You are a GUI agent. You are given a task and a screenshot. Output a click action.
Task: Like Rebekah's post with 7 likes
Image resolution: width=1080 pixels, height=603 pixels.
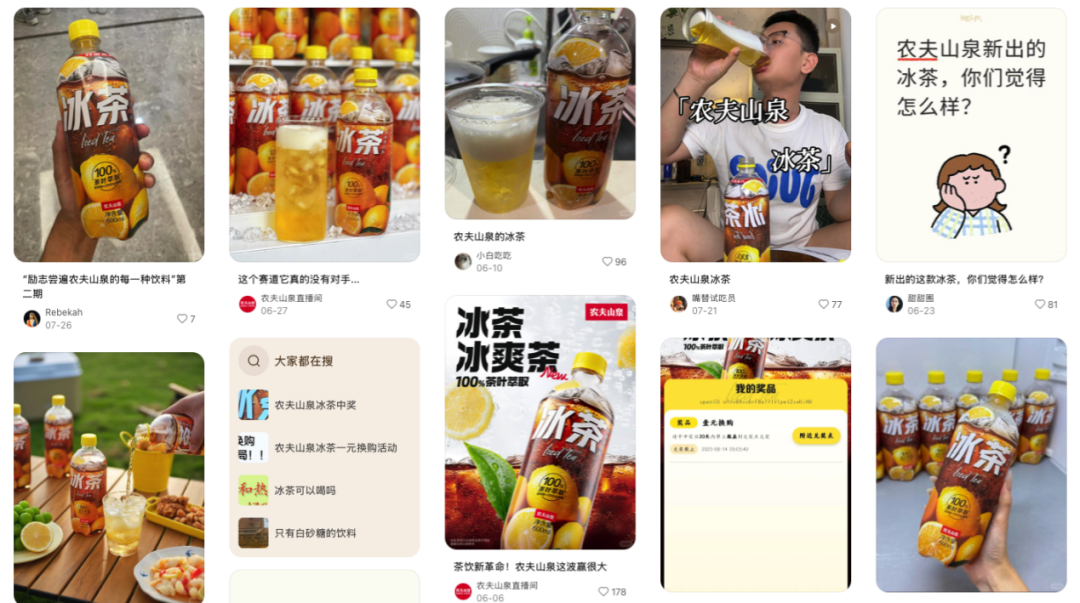coord(182,319)
